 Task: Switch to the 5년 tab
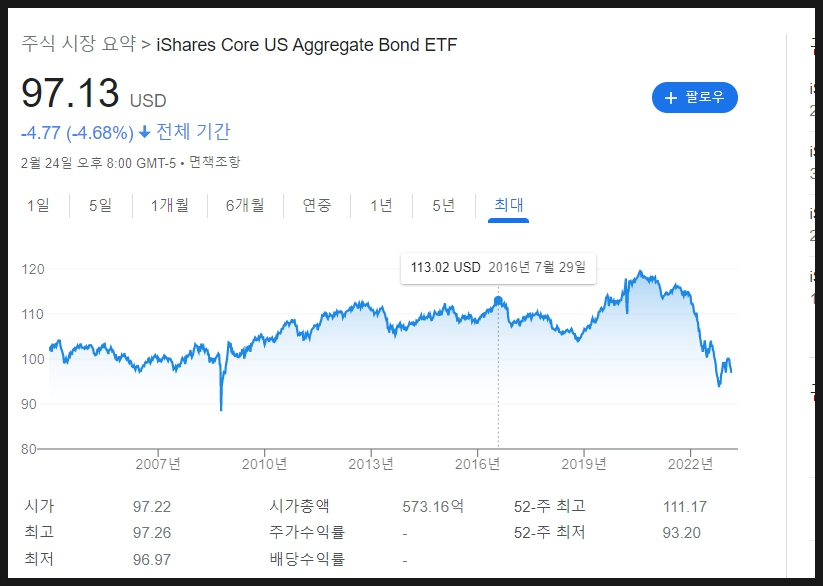[443, 205]
